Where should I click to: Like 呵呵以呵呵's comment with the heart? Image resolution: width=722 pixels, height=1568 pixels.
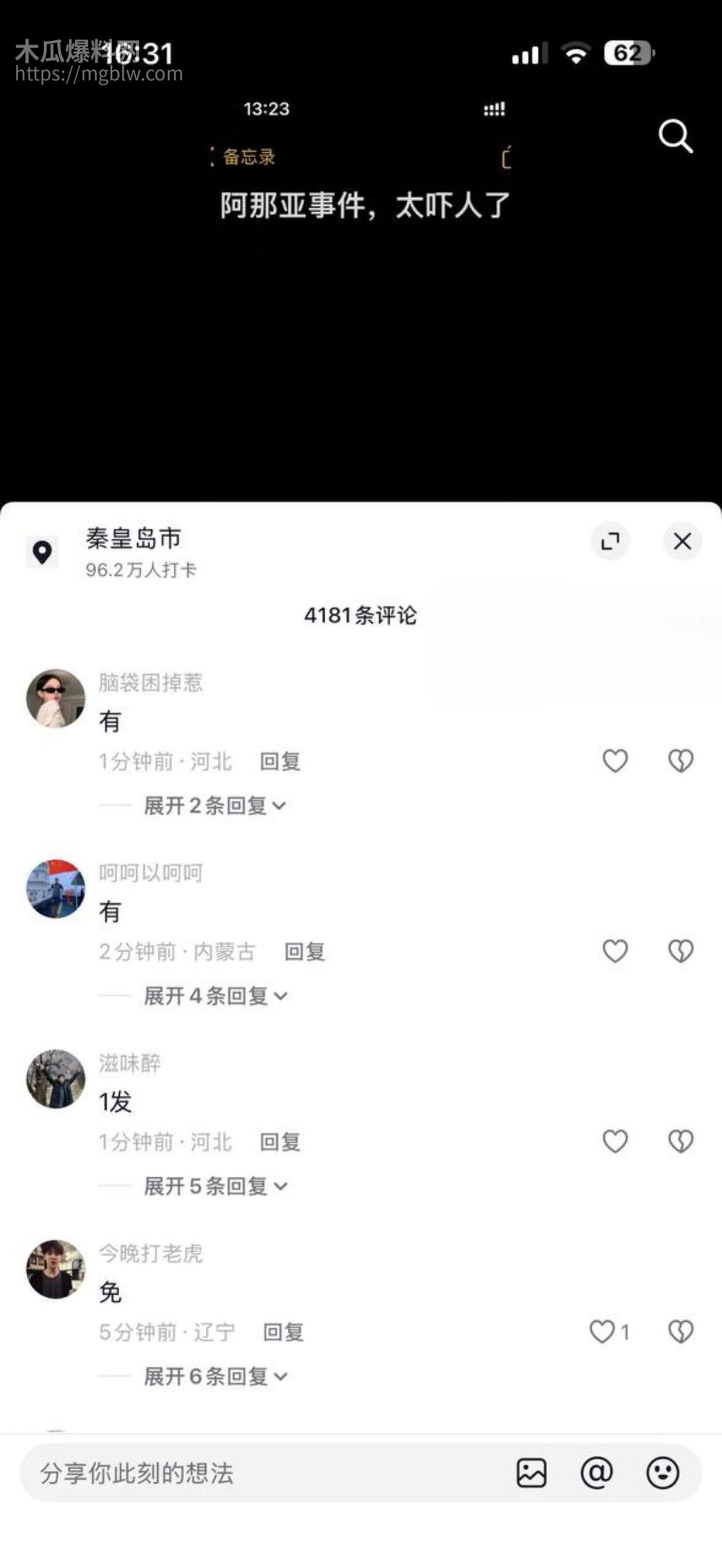(x=615, y=951)
